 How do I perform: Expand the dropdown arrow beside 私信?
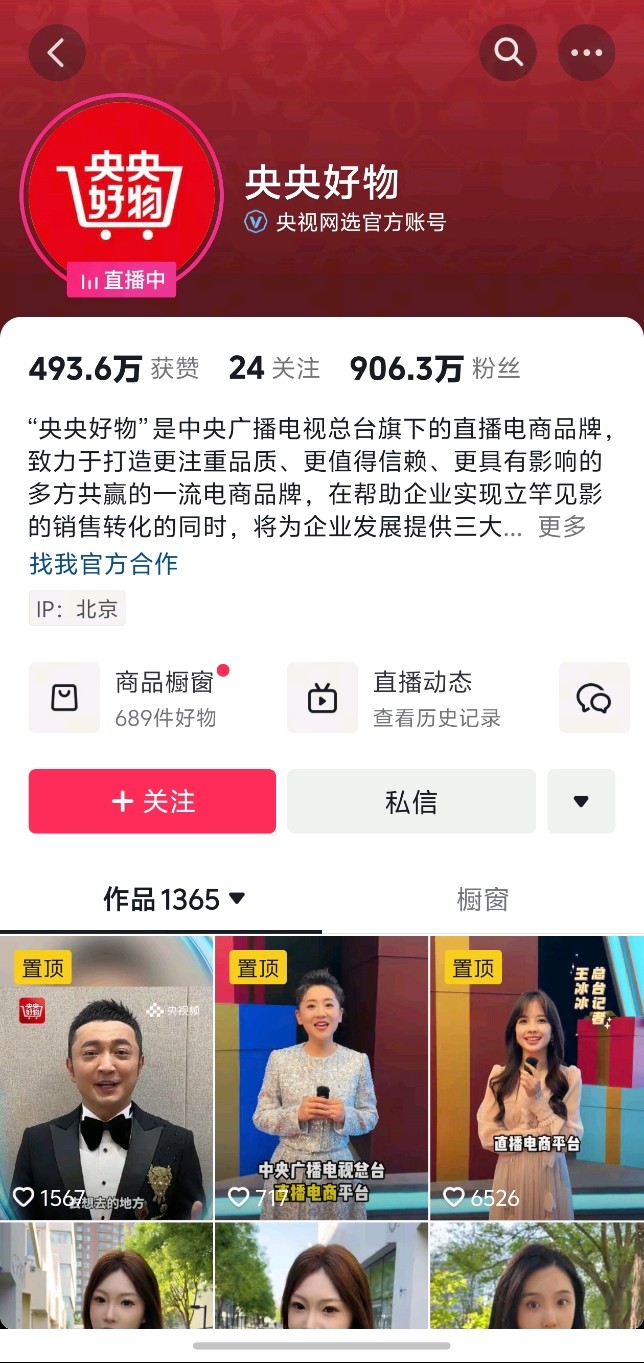click(581, 801)
